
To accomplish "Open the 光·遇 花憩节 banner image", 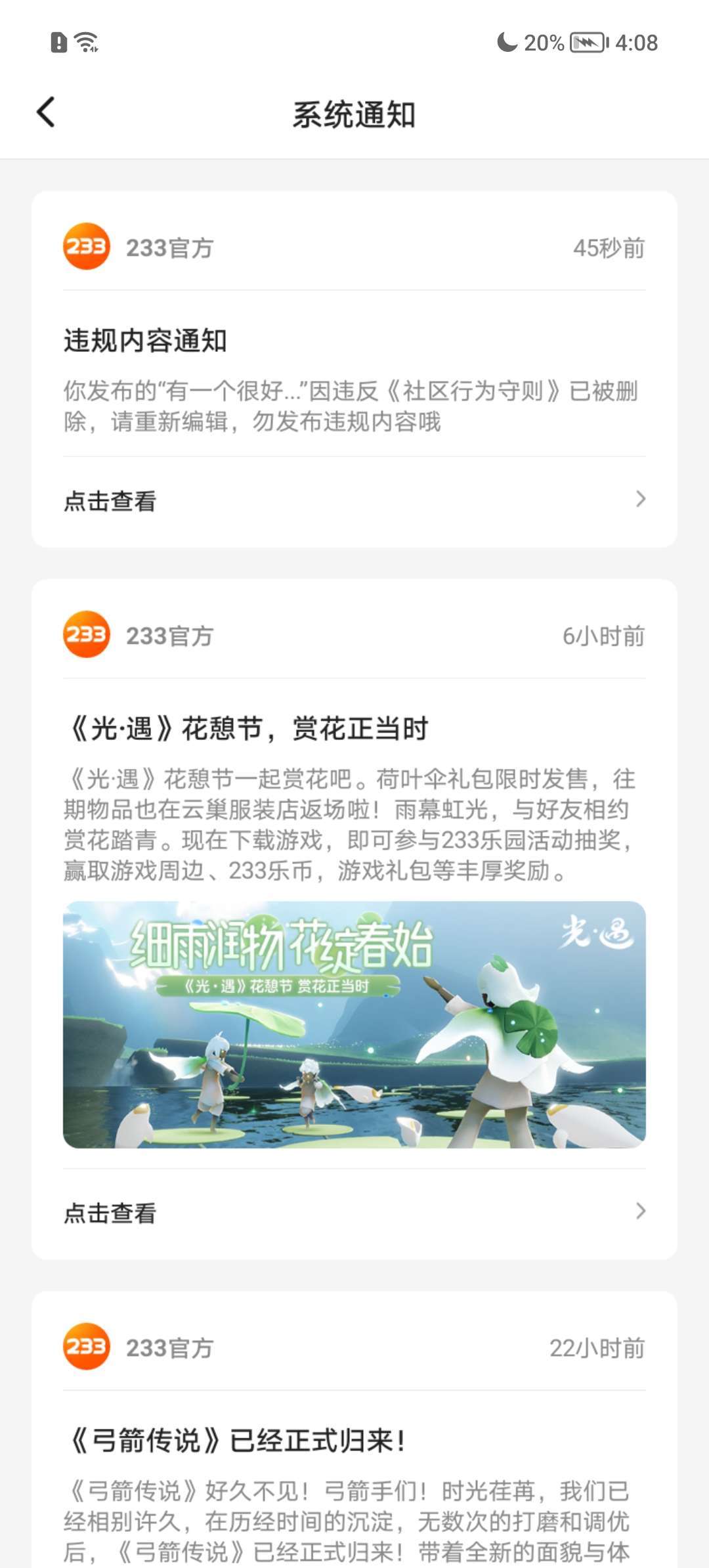I will pos(354,1024).
